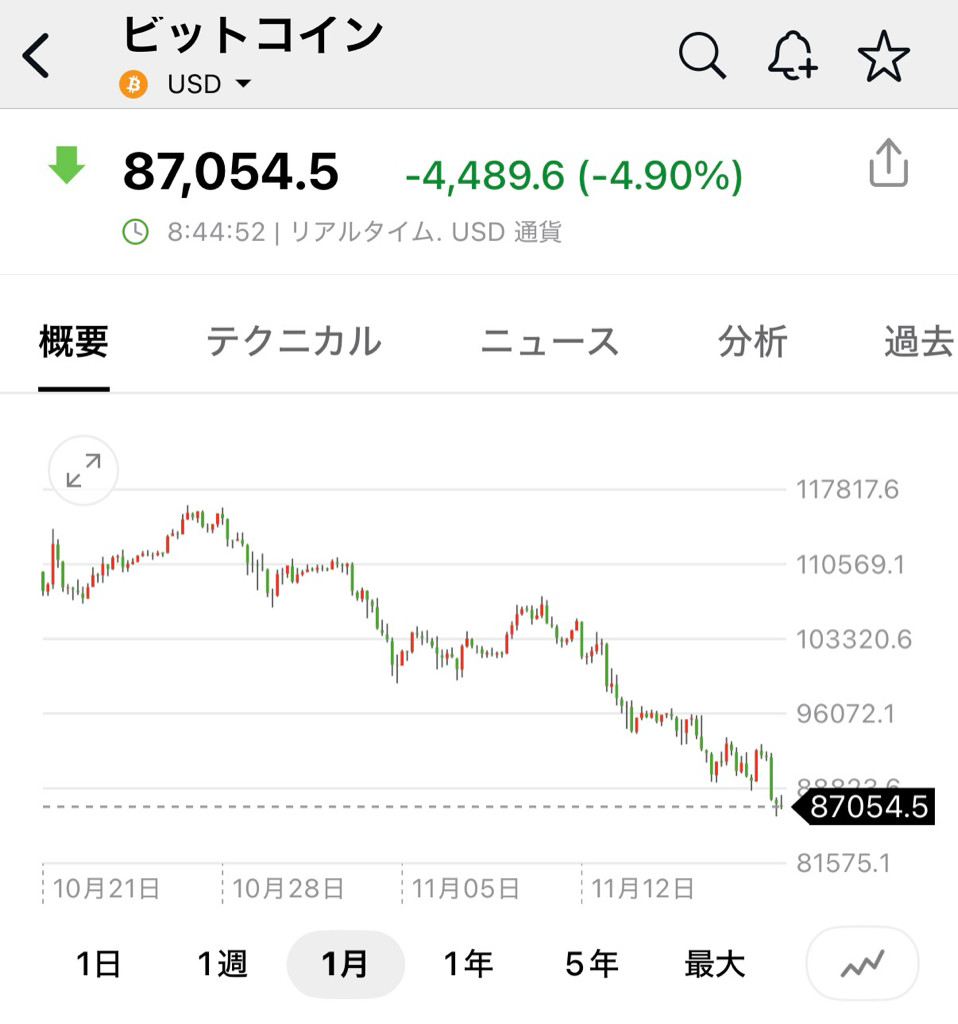Switch to the 分析 tab
This screenshot has width=958, height=1024.
click(x=753, y=342)
